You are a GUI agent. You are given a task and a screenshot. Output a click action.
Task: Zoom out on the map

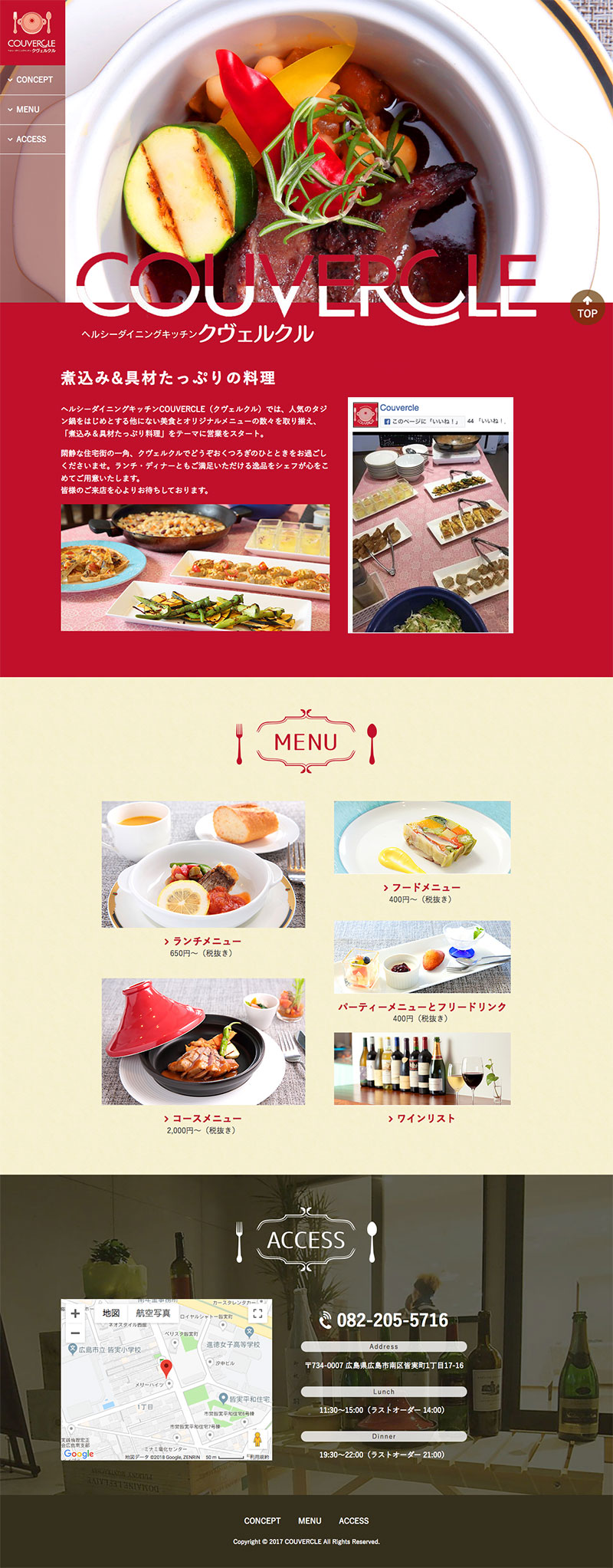click(75, 1333)
